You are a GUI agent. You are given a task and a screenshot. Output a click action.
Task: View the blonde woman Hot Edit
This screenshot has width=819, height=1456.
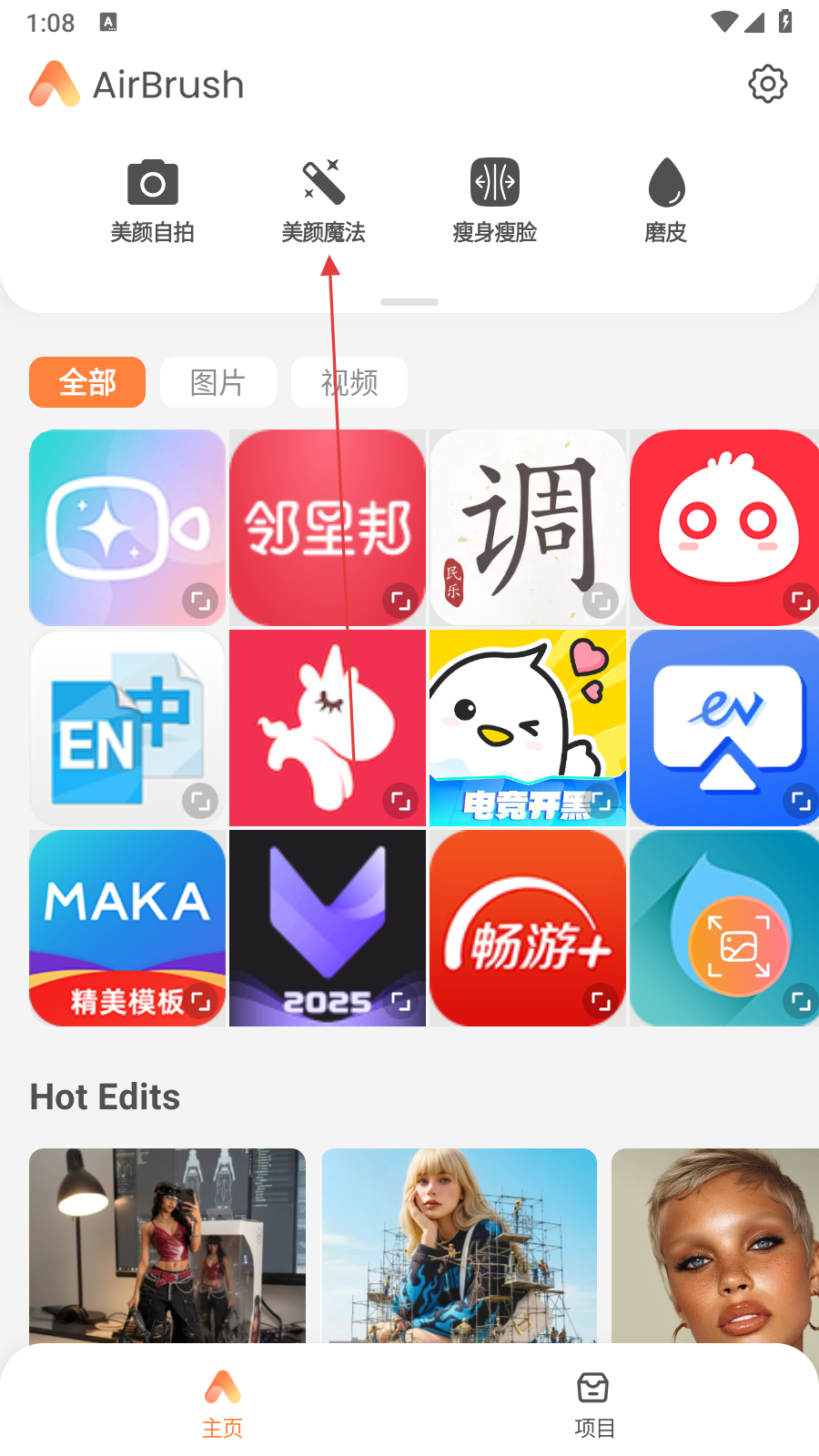459,1245
